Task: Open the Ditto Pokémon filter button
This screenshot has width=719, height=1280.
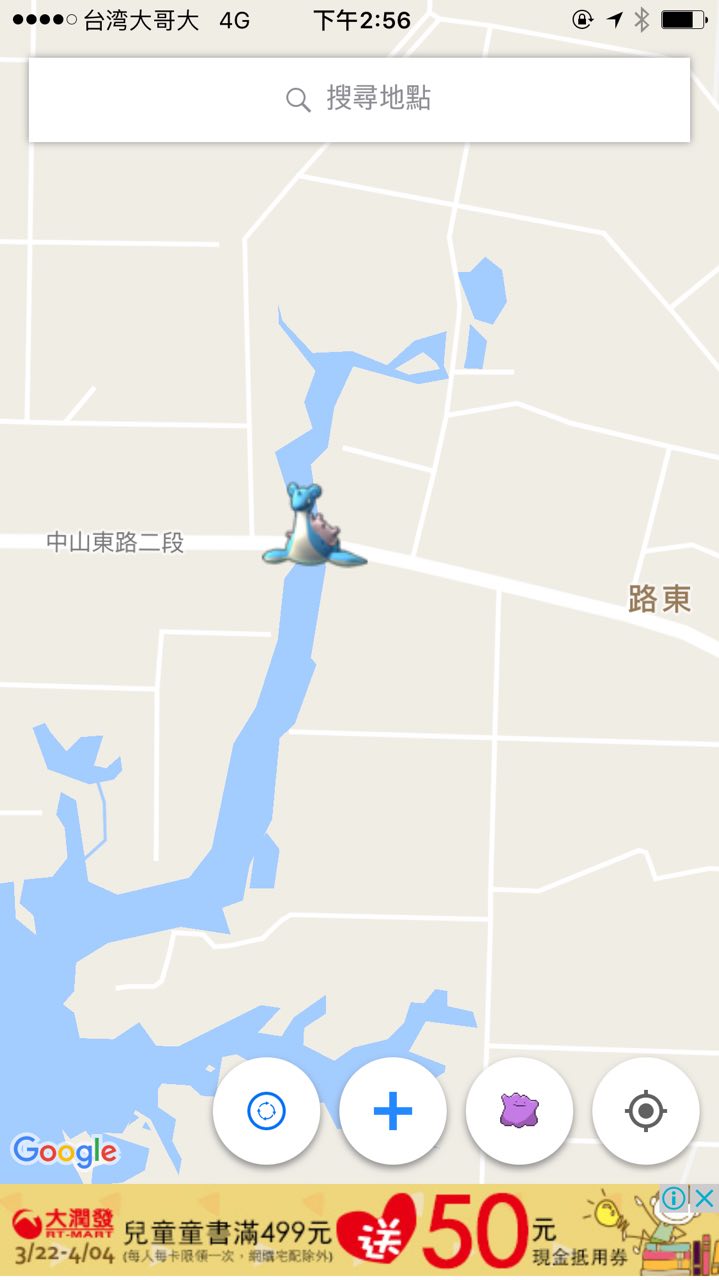Action: click(x=519, y=1111)
